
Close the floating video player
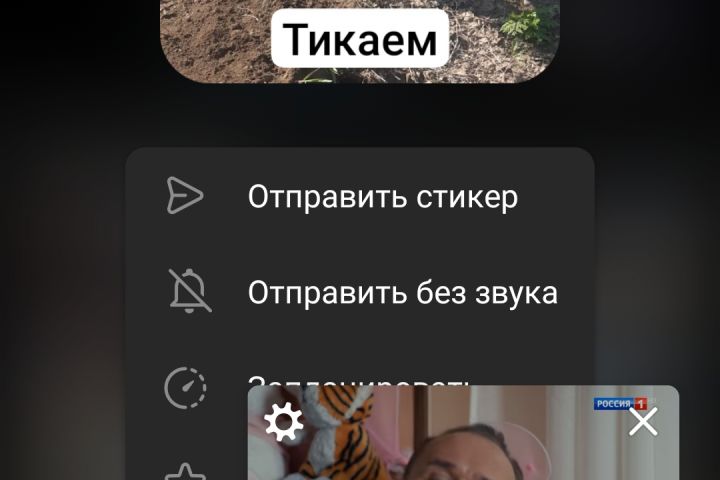643,422
